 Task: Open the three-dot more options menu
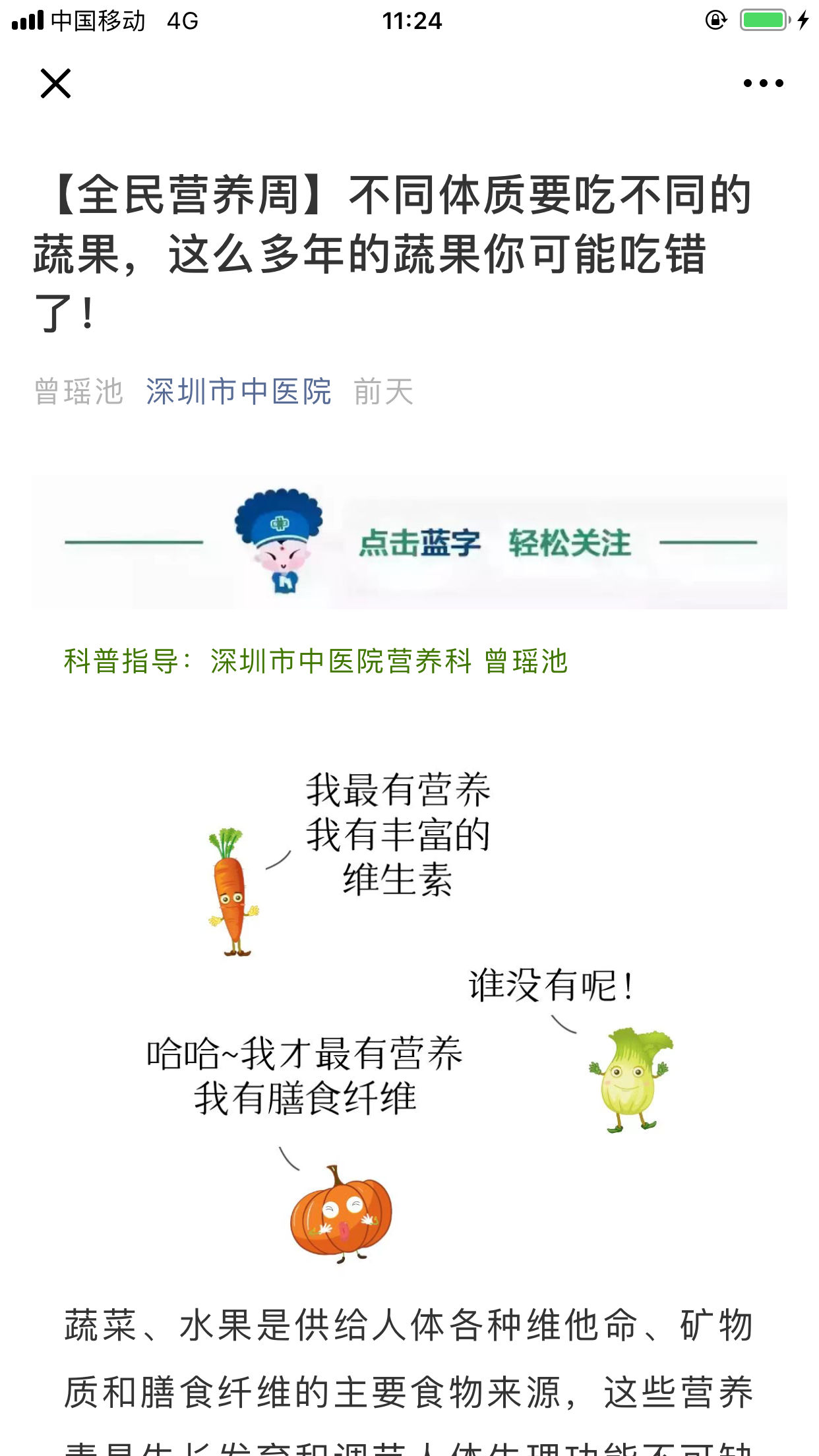click(x=763, y=84)
